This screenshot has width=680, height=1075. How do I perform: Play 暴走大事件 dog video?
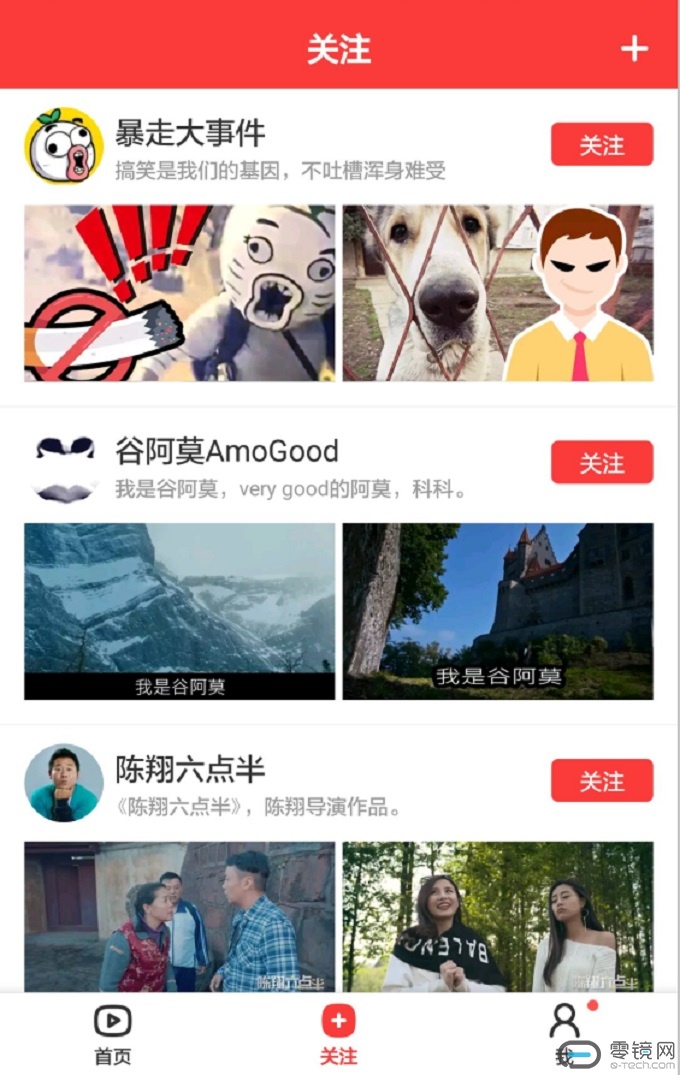click(498, 293)
